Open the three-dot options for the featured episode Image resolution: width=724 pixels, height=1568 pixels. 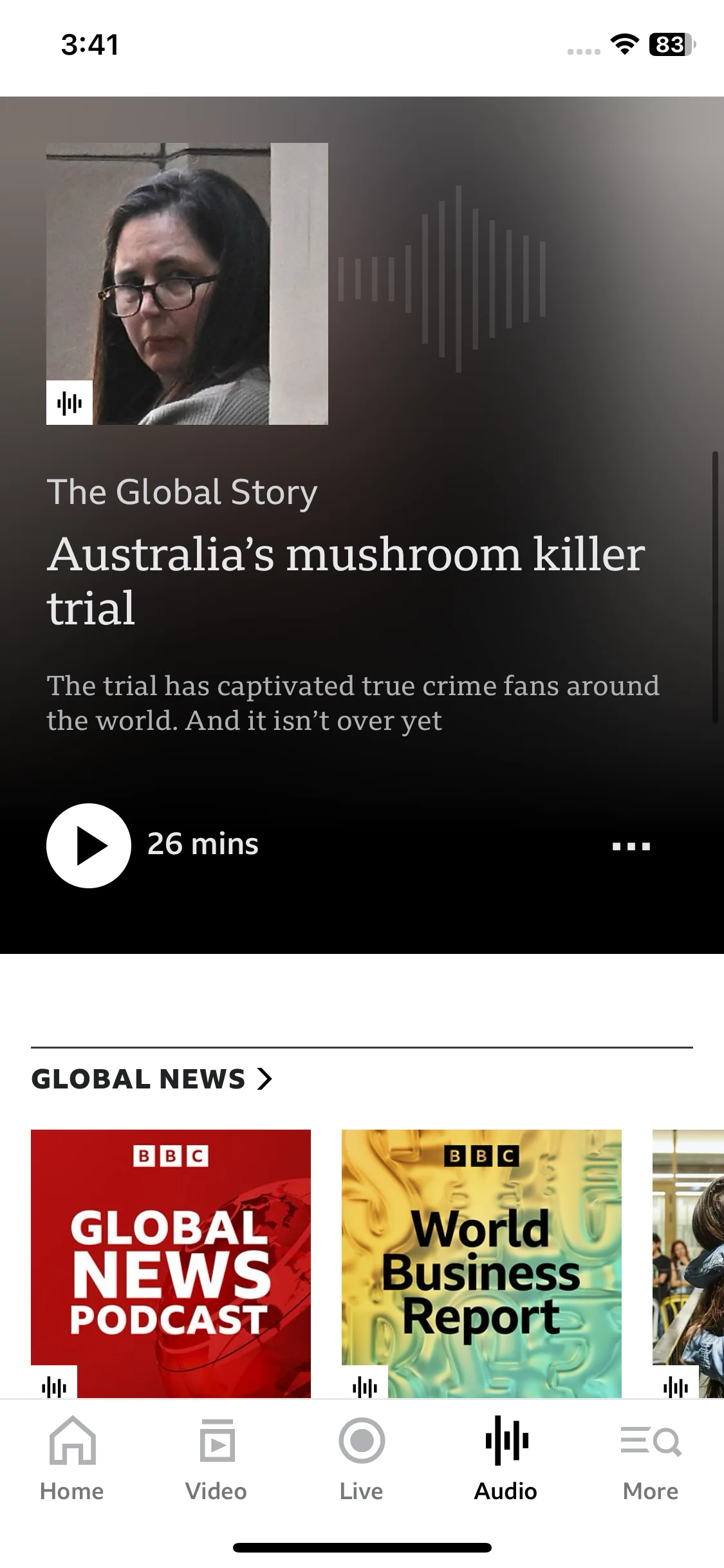tap(631, 846)
